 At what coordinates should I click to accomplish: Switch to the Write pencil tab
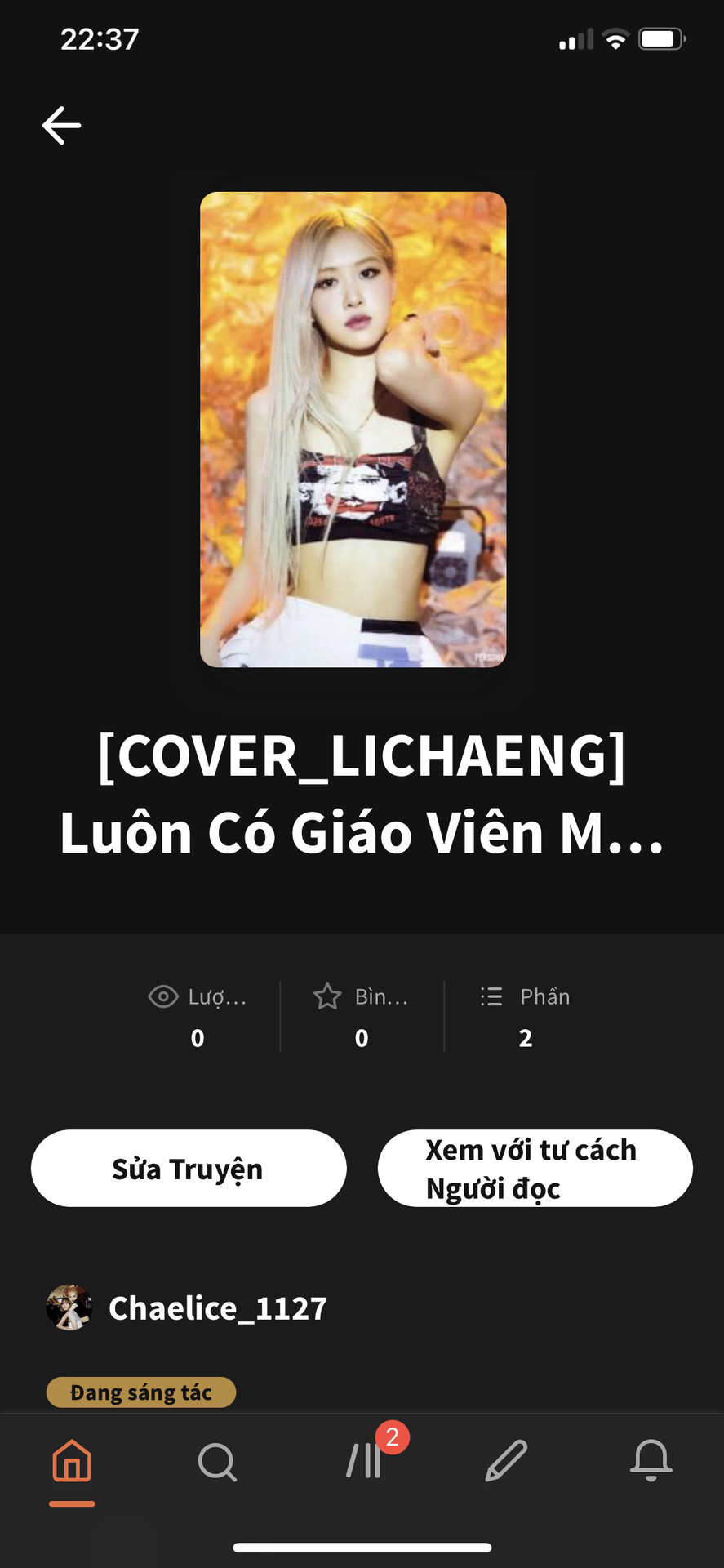(506, 1461)
